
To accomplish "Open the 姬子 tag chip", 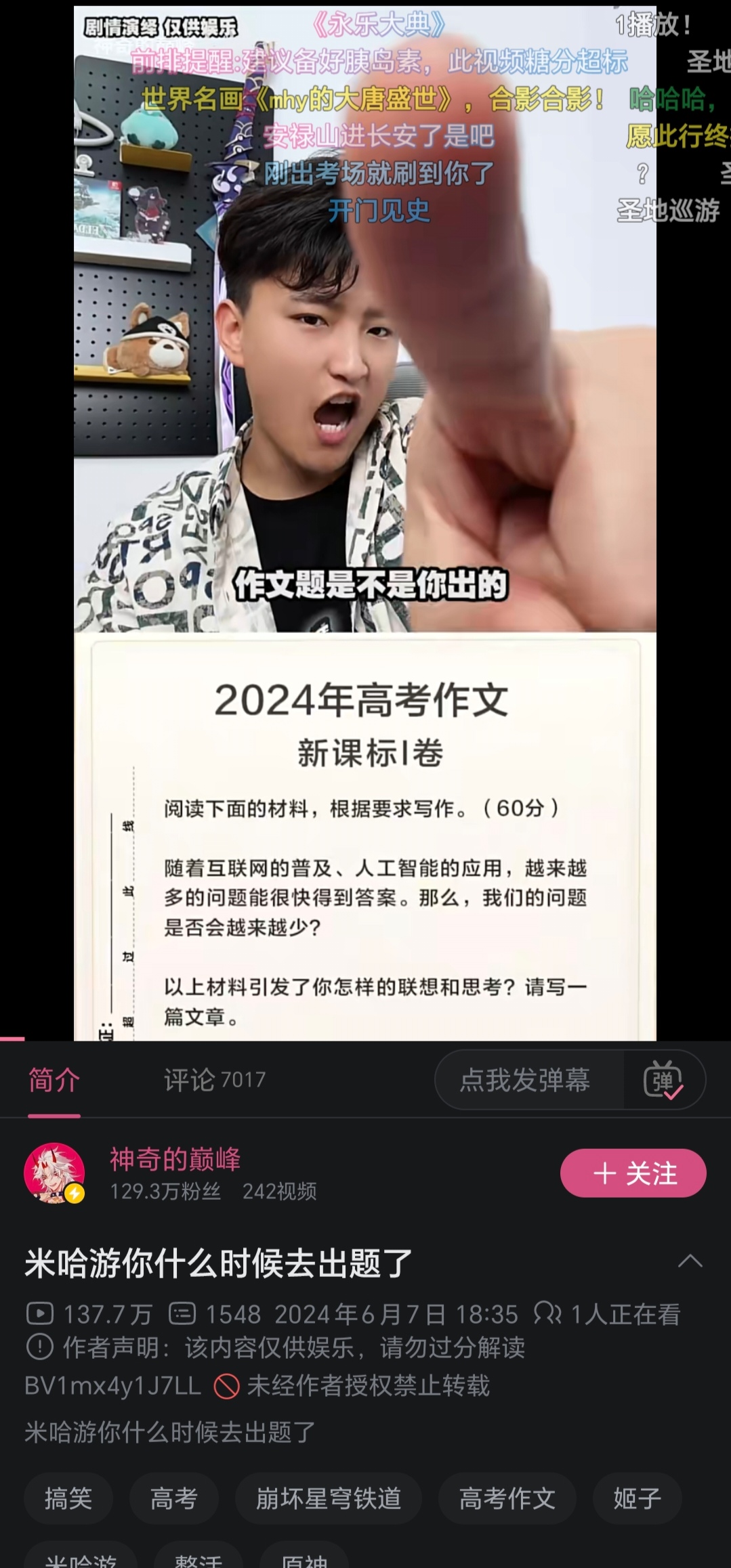I will pos(637,1498).
